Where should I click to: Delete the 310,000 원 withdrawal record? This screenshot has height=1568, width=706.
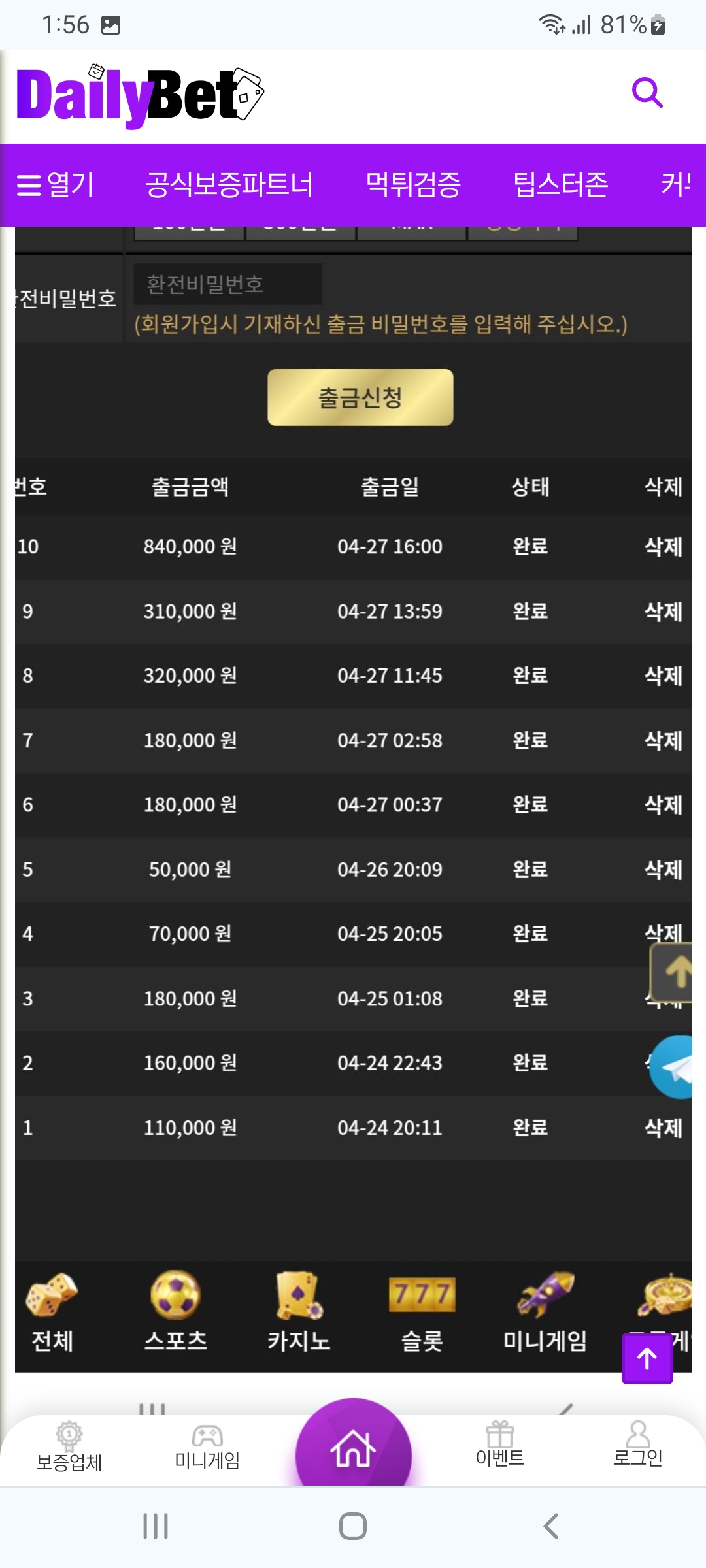(x=663, y=612)
